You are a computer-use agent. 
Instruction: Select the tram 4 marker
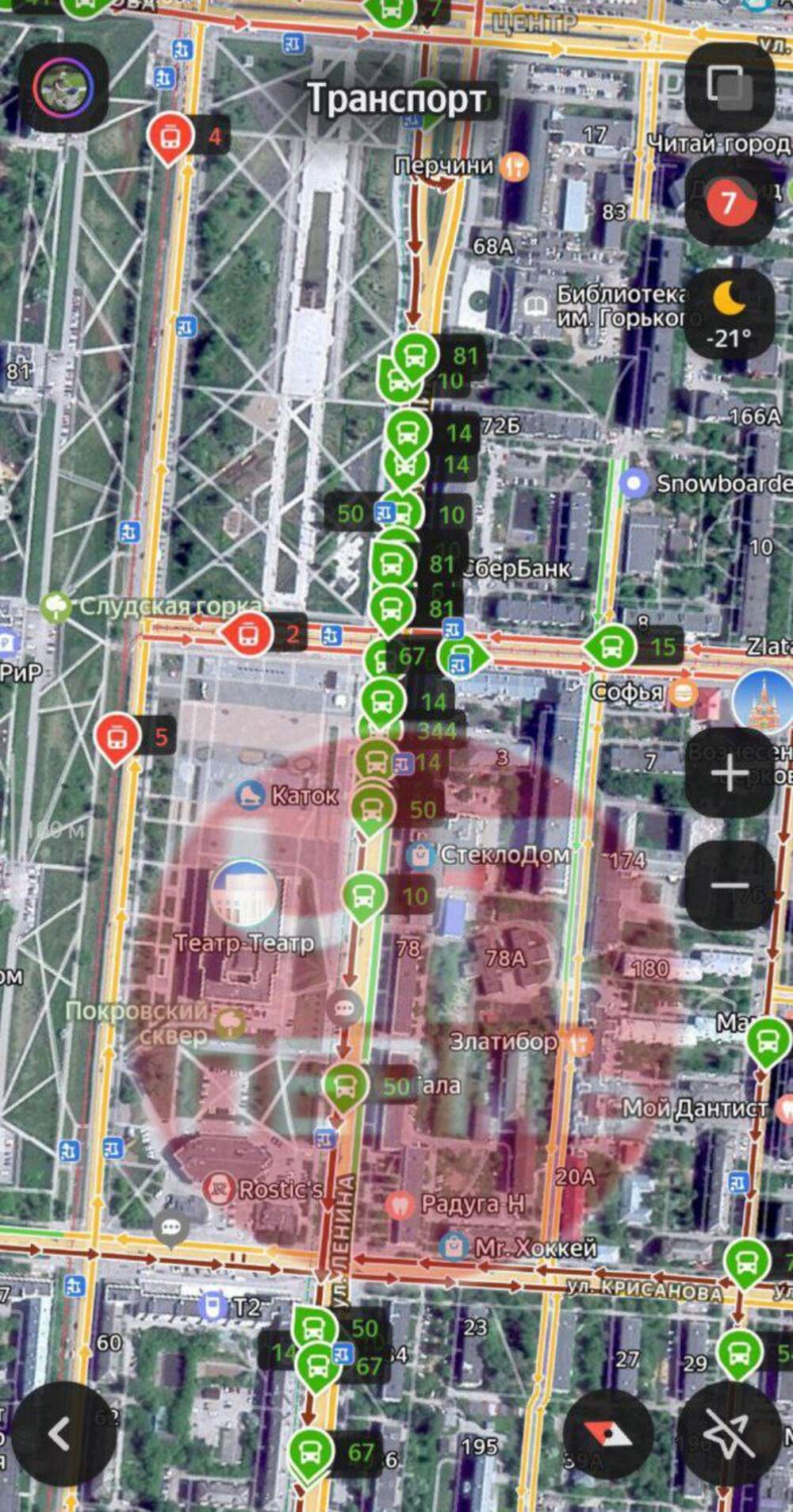(170, 136)
